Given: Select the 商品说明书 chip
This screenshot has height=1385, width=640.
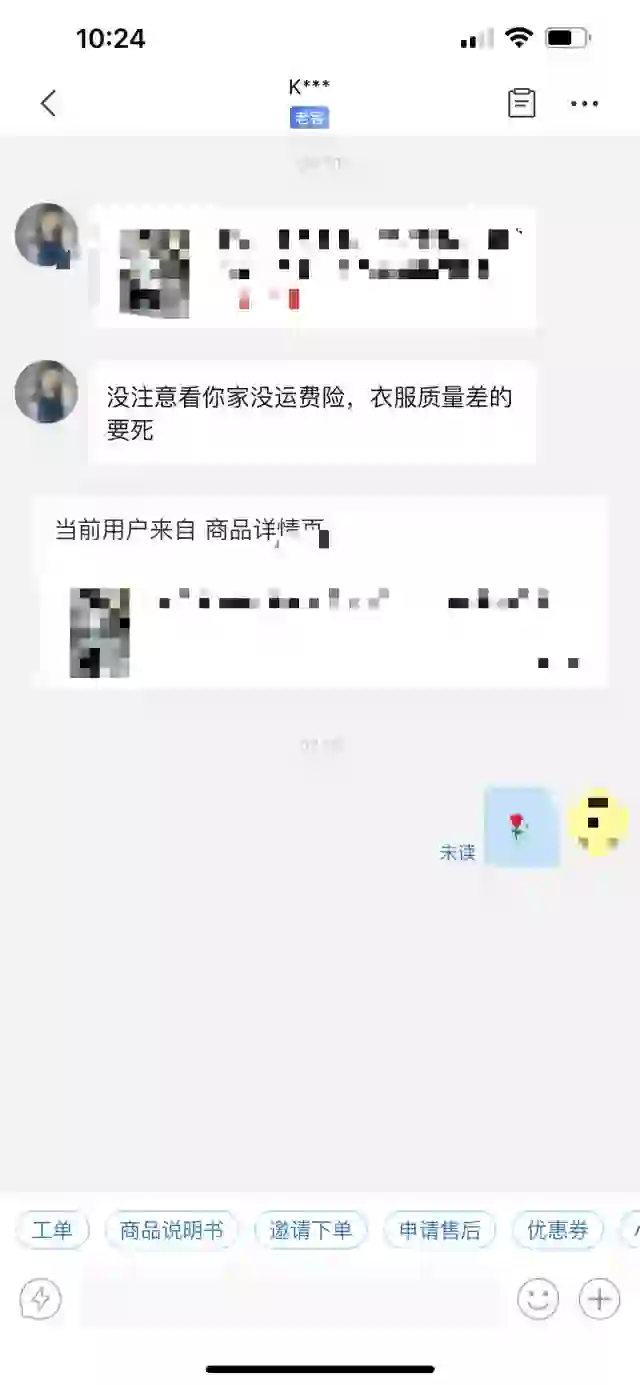Looking at the screenshot, I should [x=171, y=1230].
